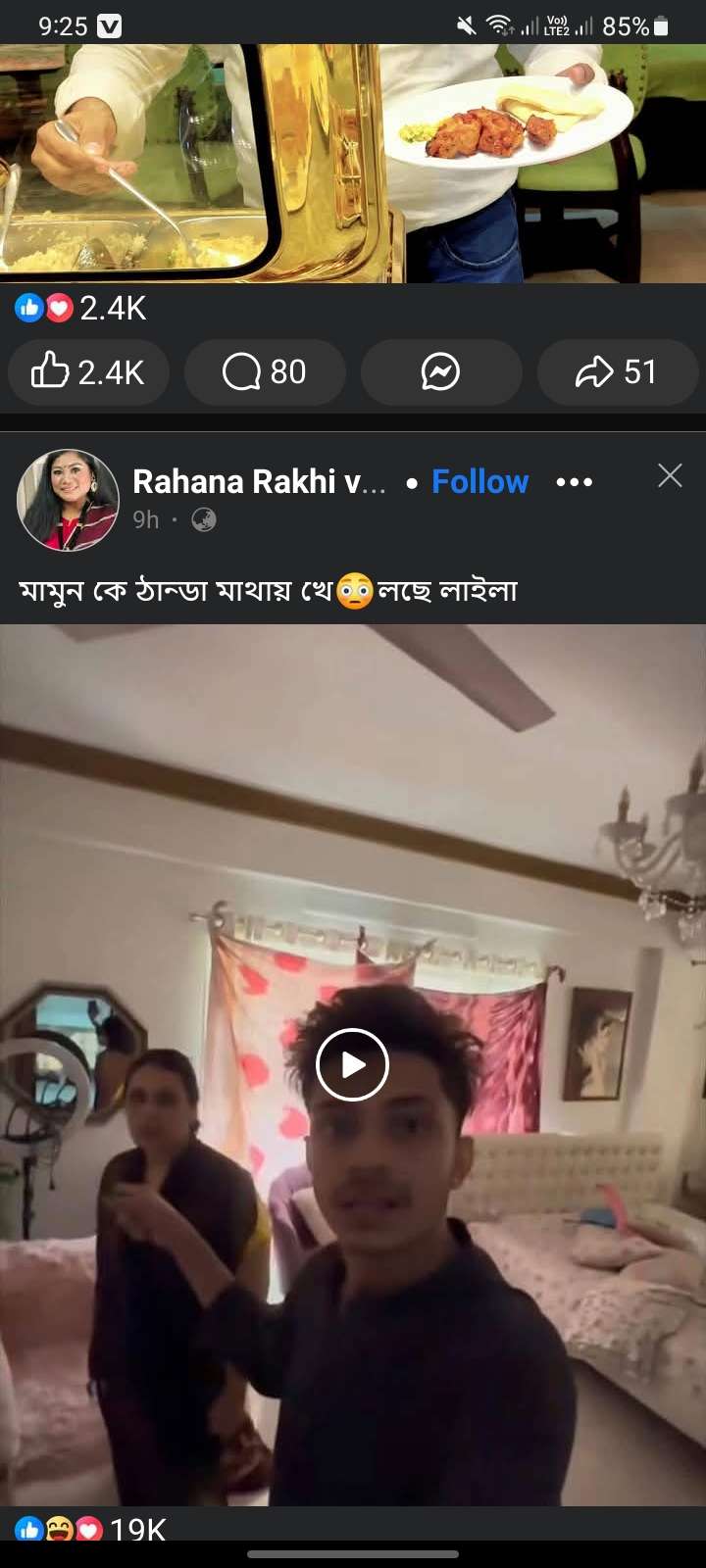The width and height of the screenshot is (706, 1568).
Task: Open the 80 comments on the food post
Action: point(265,372)
